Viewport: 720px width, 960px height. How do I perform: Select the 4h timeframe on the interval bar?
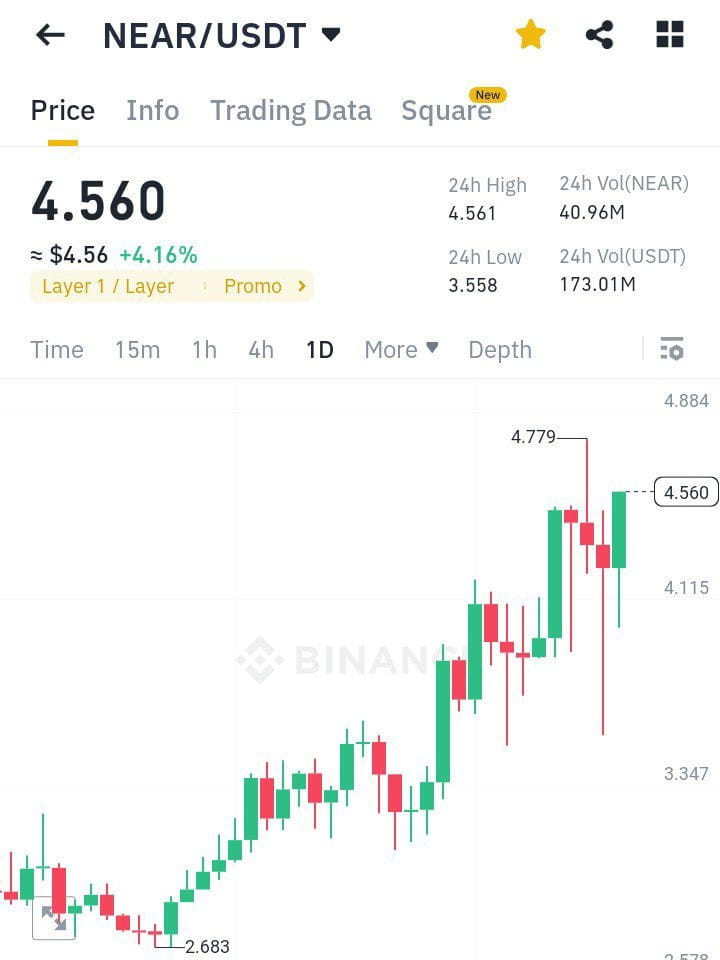261,349
